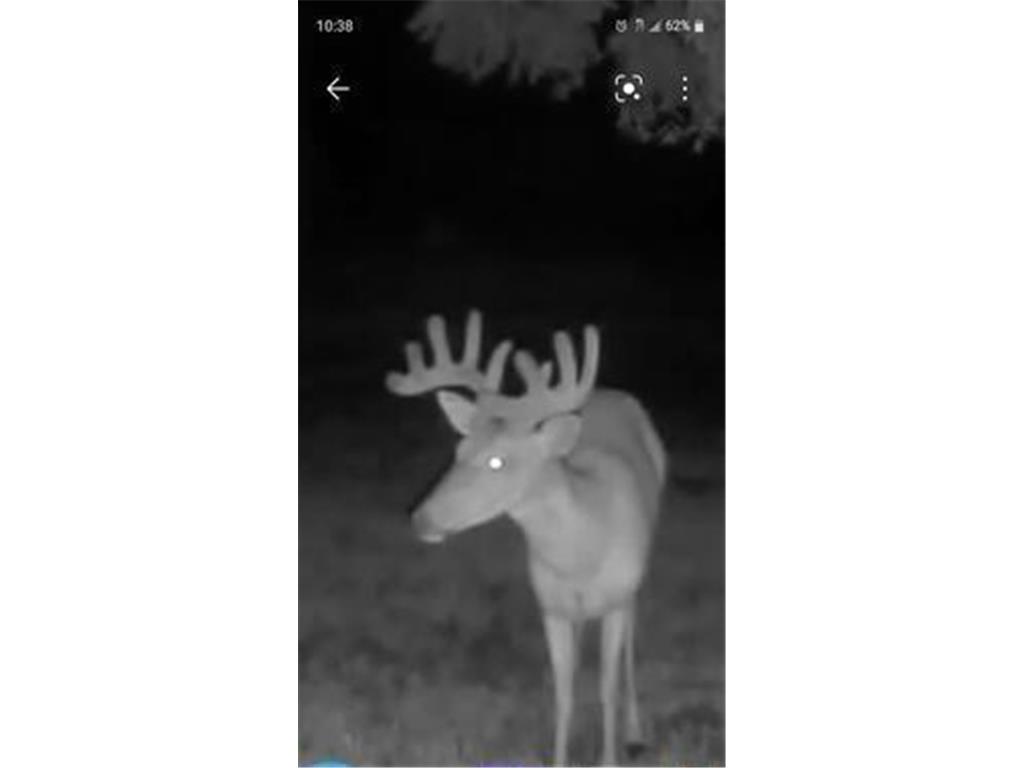Go back using the arrow
Viewport: 1024px width, 768px height.
pyautogui.click(x=338, y=89)
